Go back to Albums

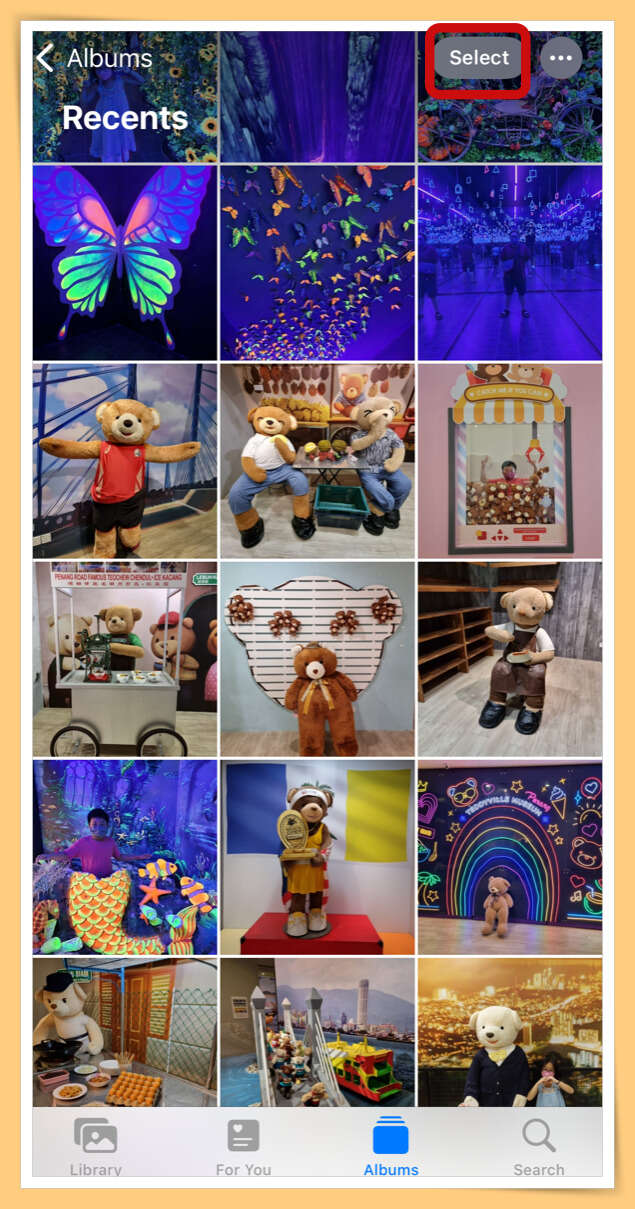(x=94, y=58)
